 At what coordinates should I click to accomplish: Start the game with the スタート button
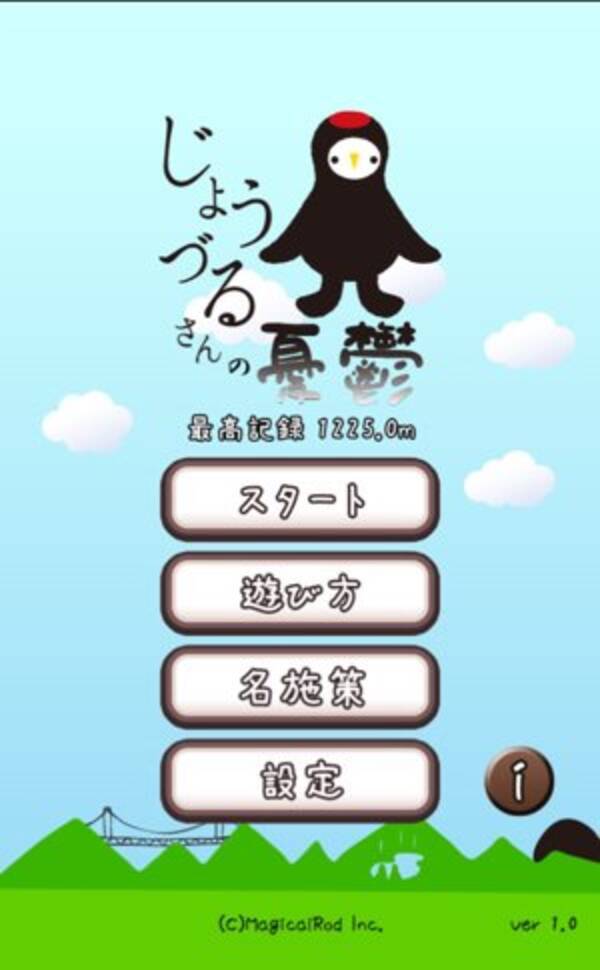[x=300, y=500]
